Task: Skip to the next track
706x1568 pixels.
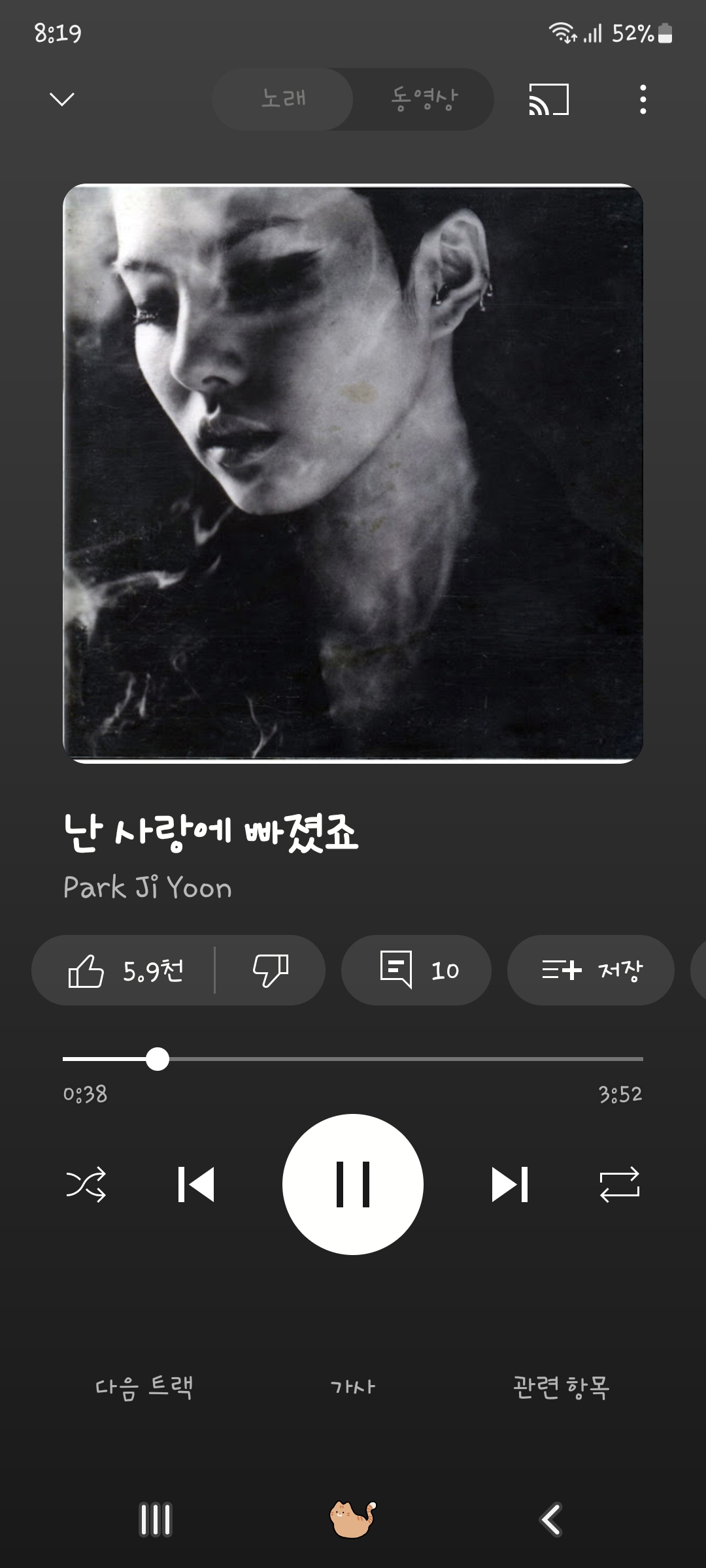Action: (510, 1184)
